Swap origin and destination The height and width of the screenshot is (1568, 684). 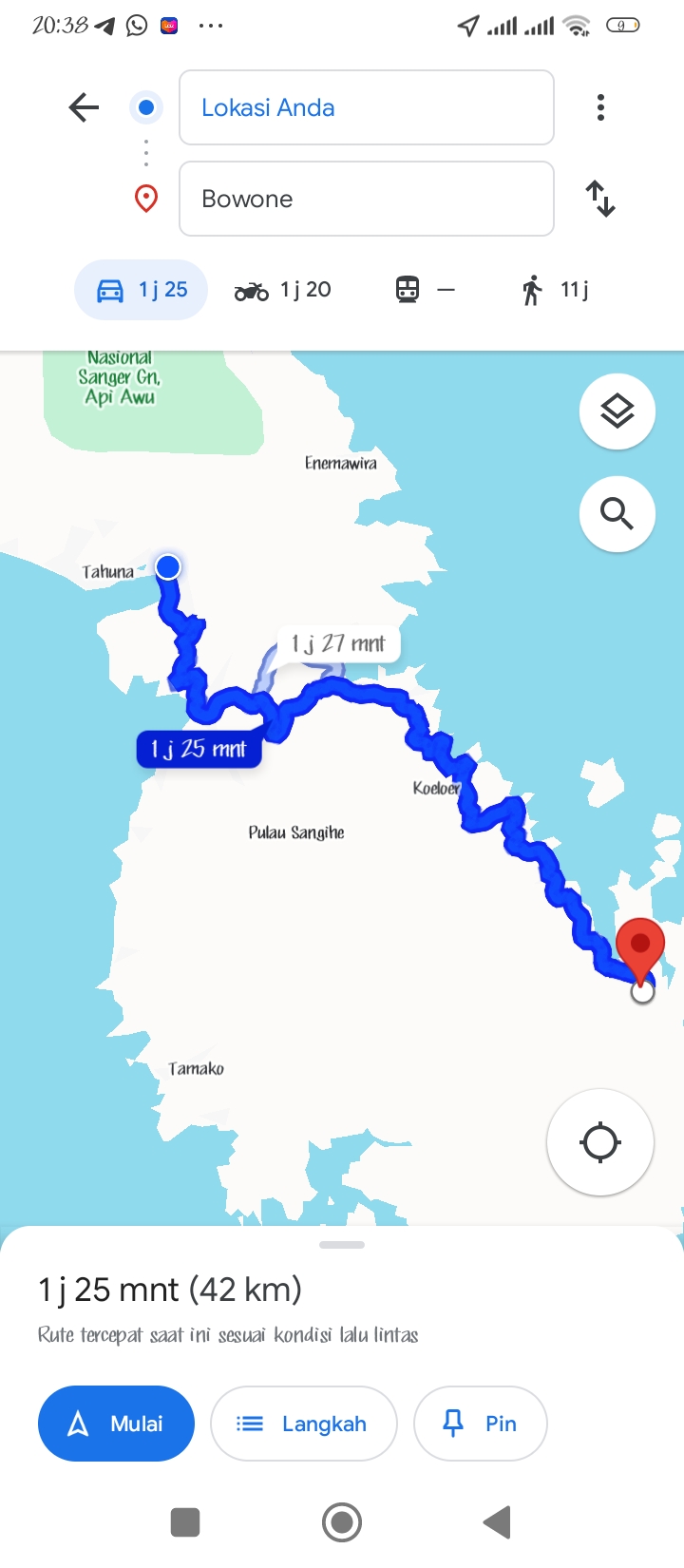pyautogui.click(x=600, y=199)
